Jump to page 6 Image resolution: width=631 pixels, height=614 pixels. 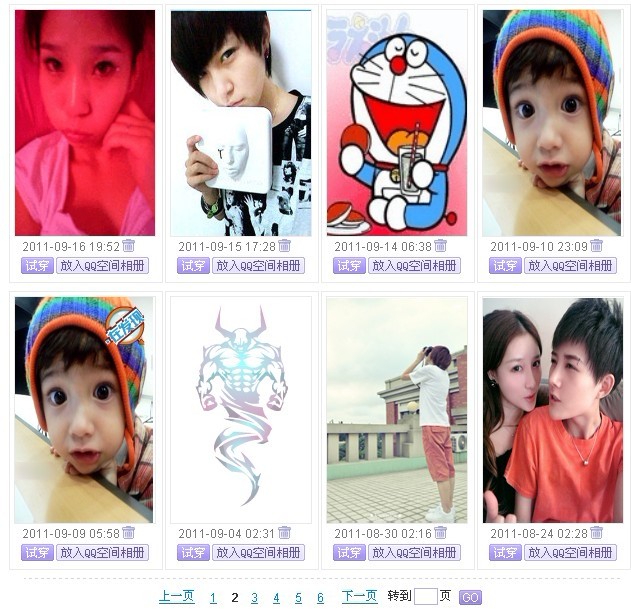[x=320, y=598]
